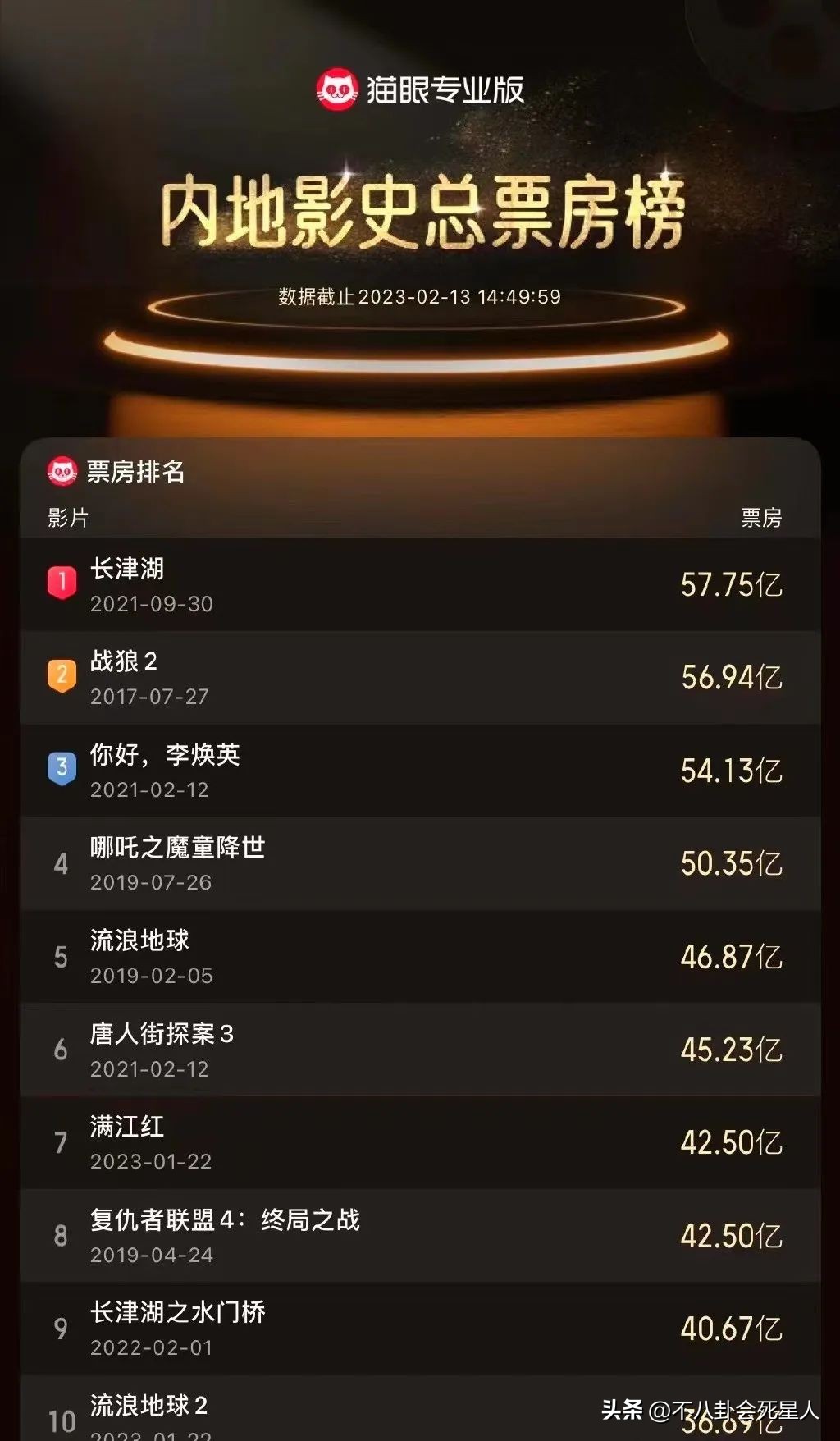Viewport: 840px width, 1441px height.
Task: Open the 流浪地球 movie details
Action: 328,955
